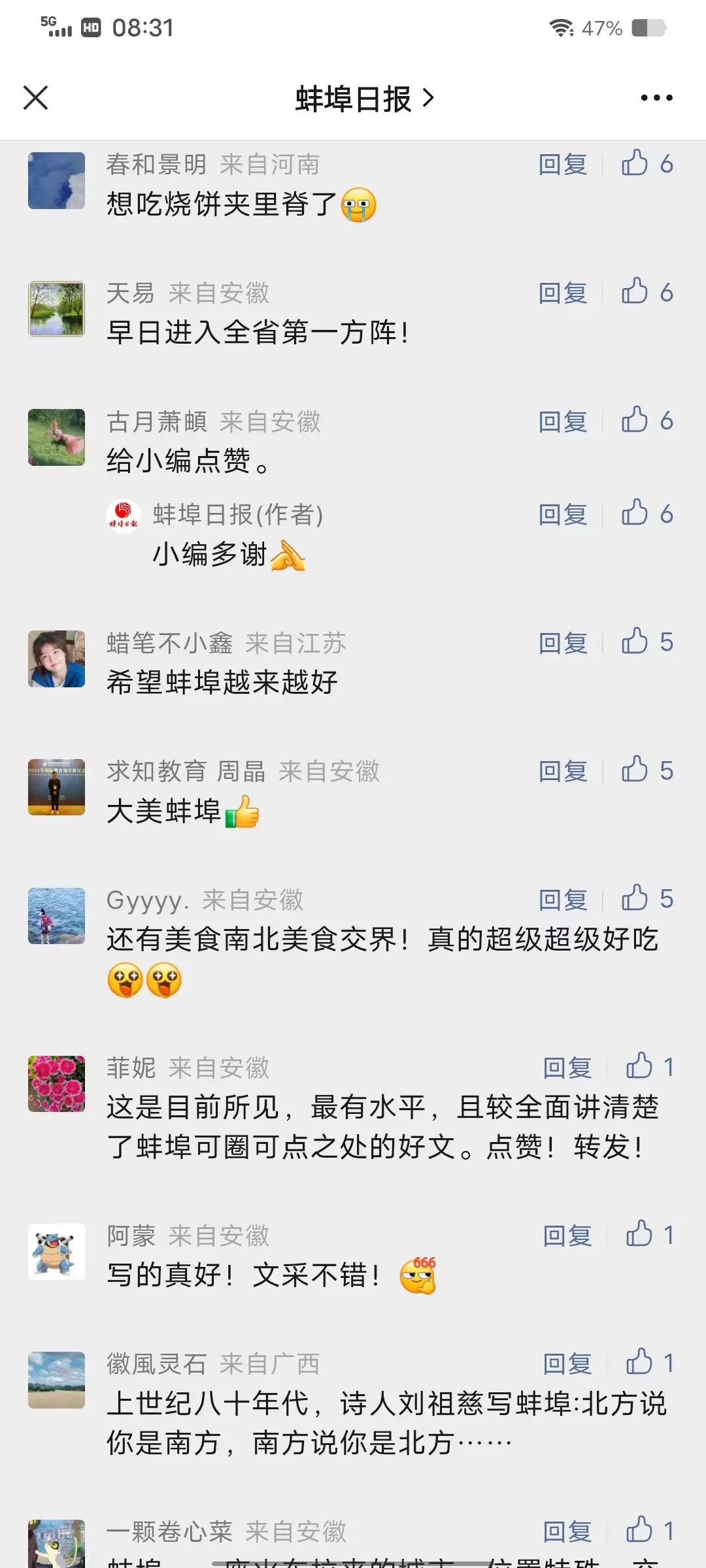Like 春和景明's comment about 烧饼夹里脊
The image size is (706, 1568).
[647, 163]
